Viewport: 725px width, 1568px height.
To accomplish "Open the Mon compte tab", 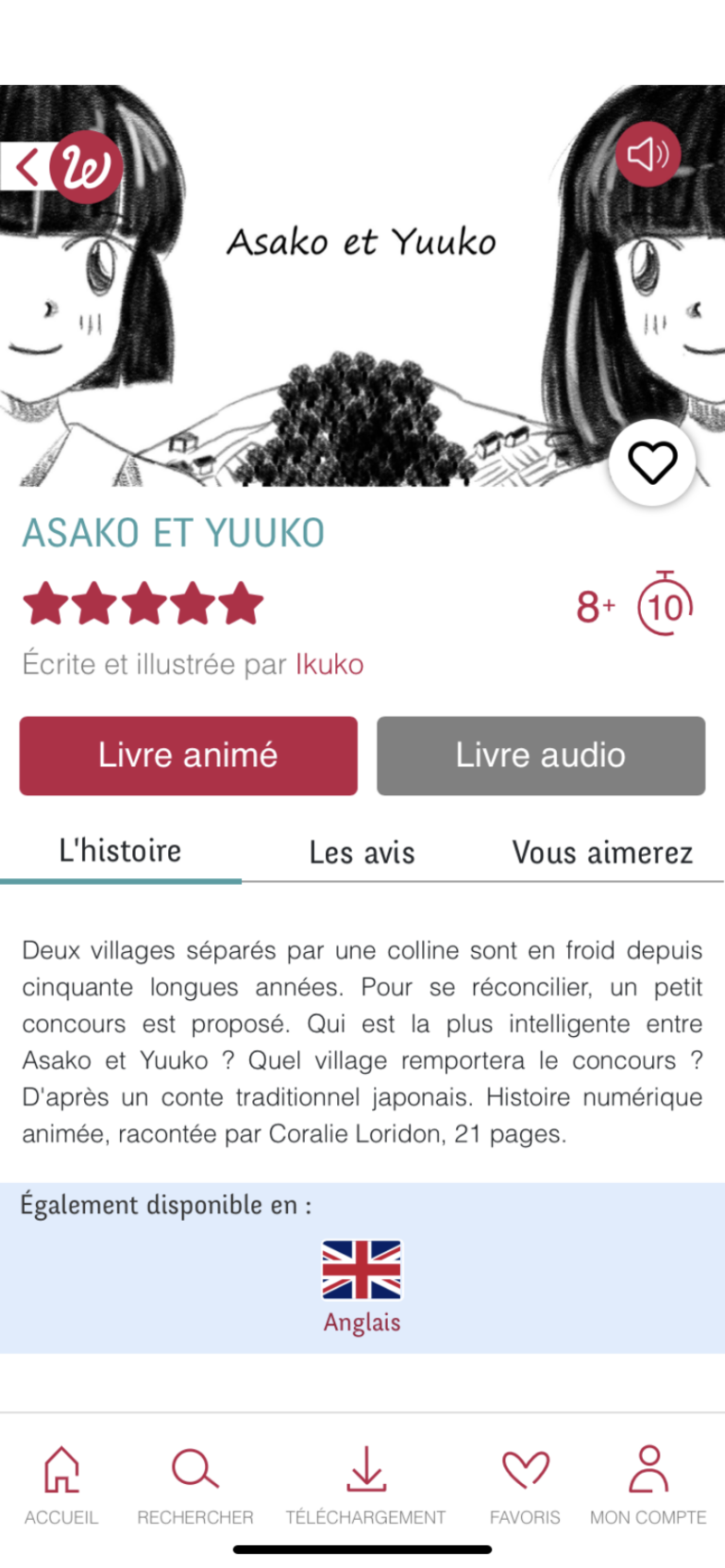I will pyautogui.click(x=649, y=1484).
